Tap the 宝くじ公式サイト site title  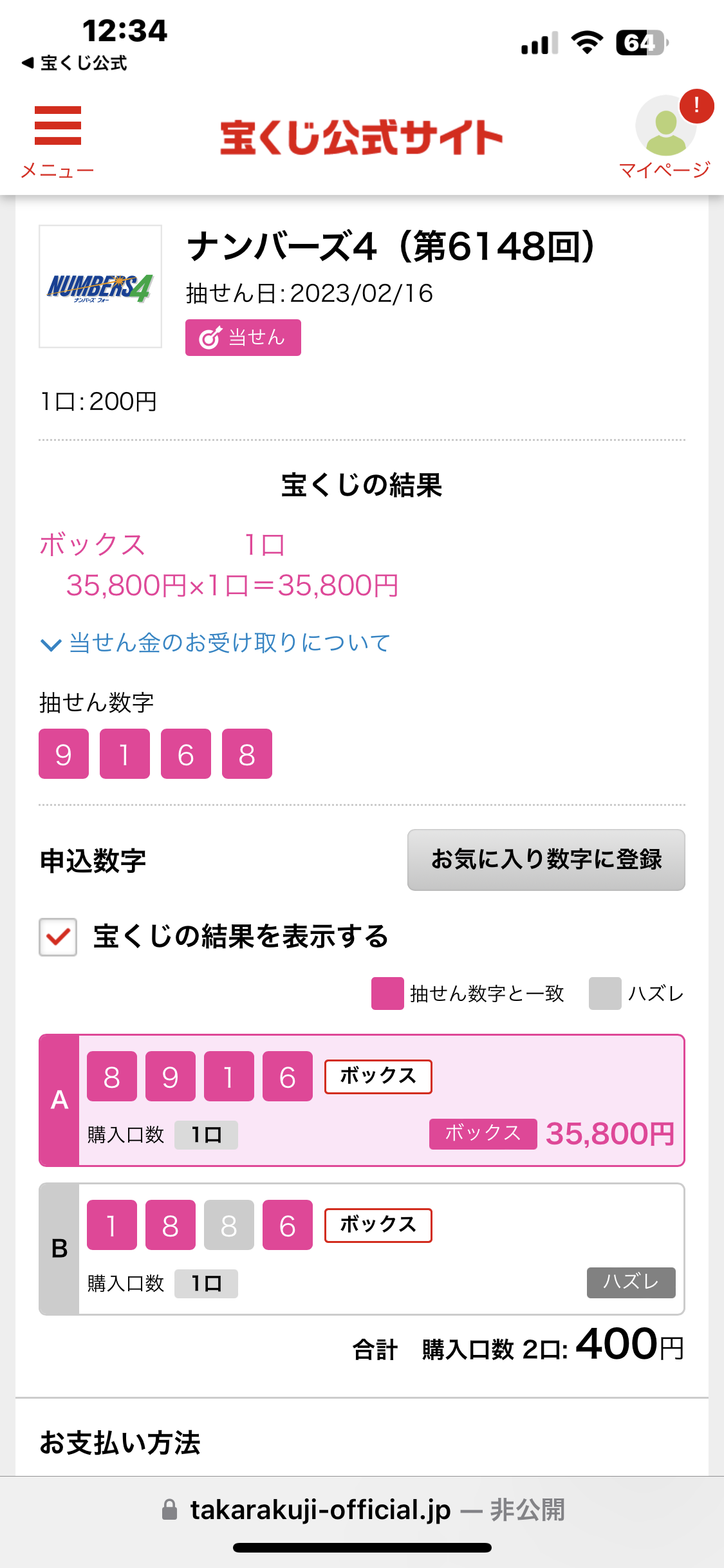(361, 138)
